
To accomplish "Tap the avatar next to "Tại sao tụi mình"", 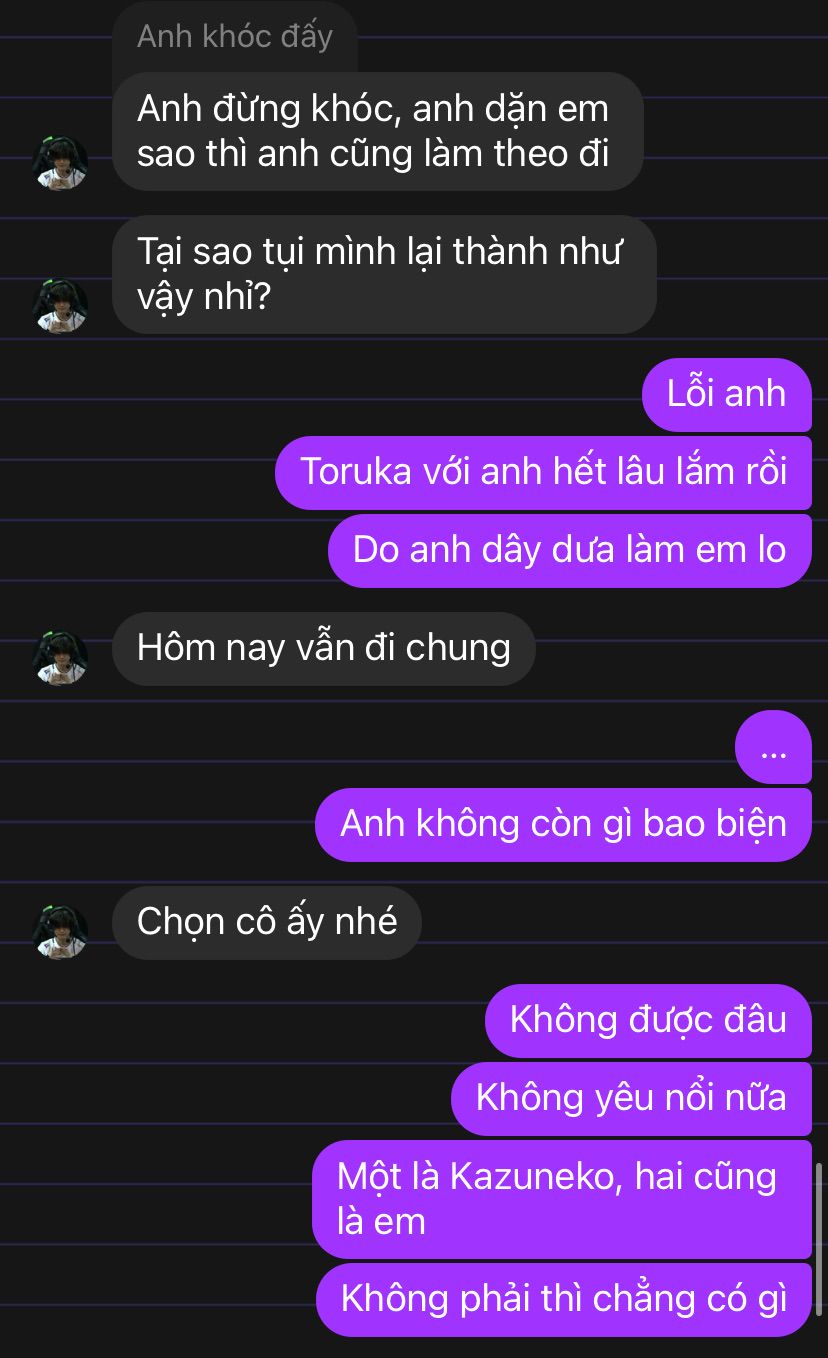I will pyautogui.click(x=60, y=305).
